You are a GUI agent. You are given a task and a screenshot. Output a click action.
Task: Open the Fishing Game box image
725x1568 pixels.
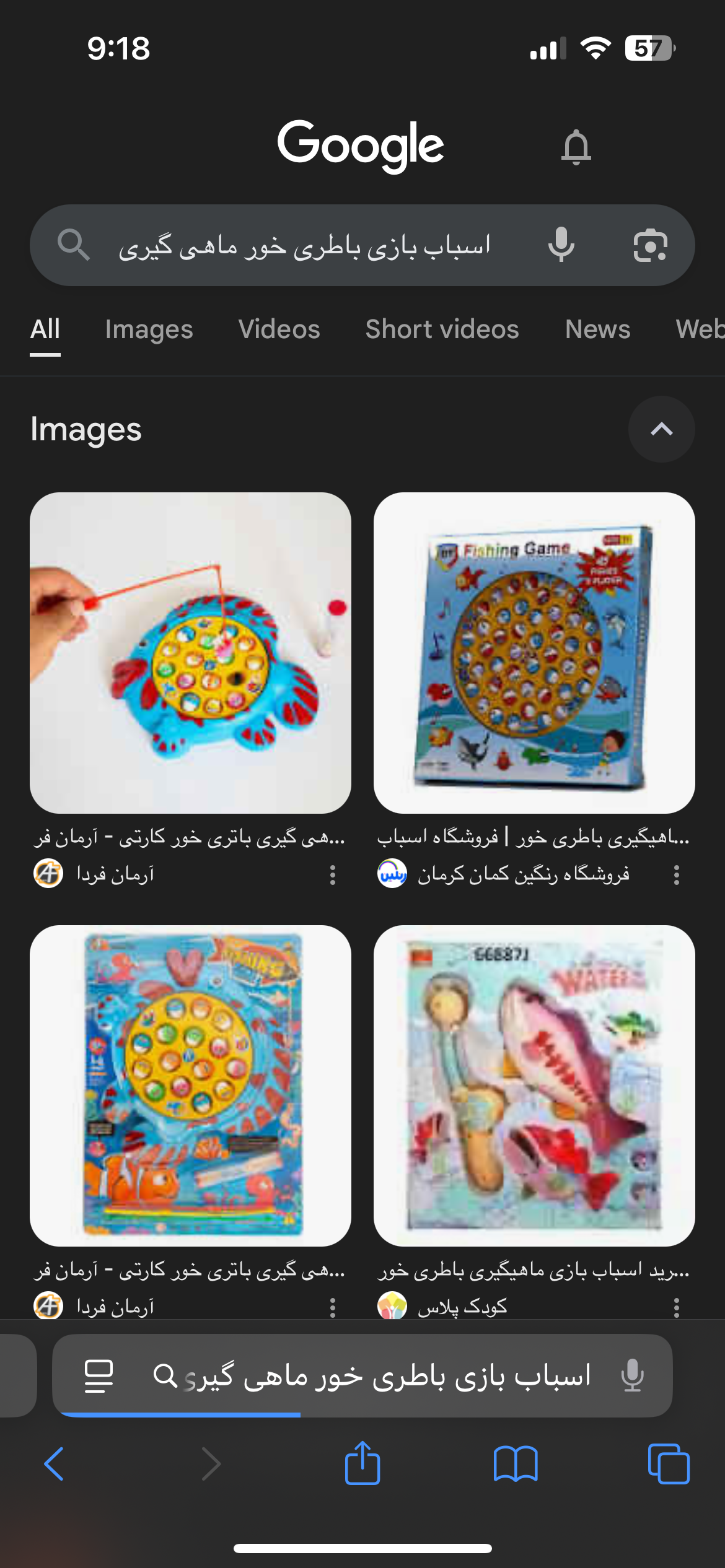[x=534, y=653]
